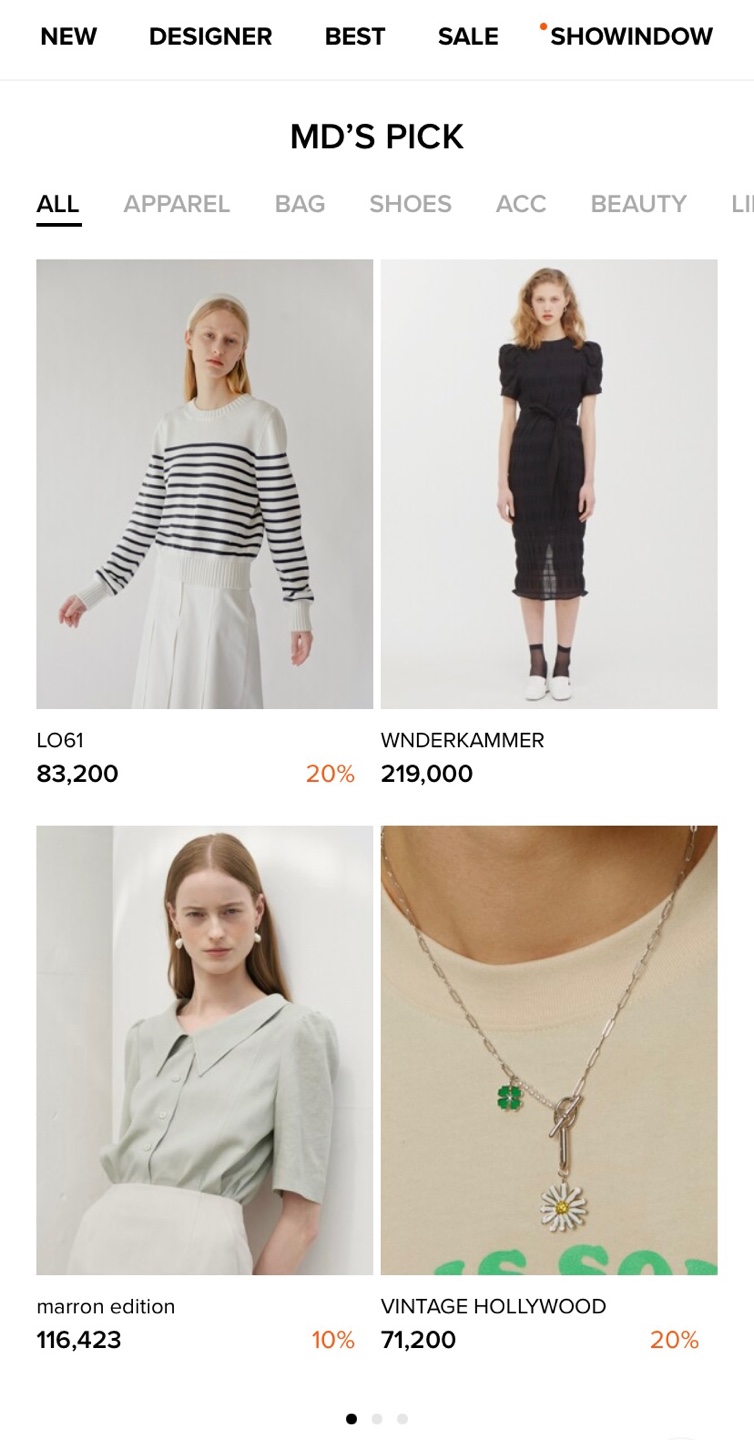Open the LO61 striped sweater product

click(204, 484)
